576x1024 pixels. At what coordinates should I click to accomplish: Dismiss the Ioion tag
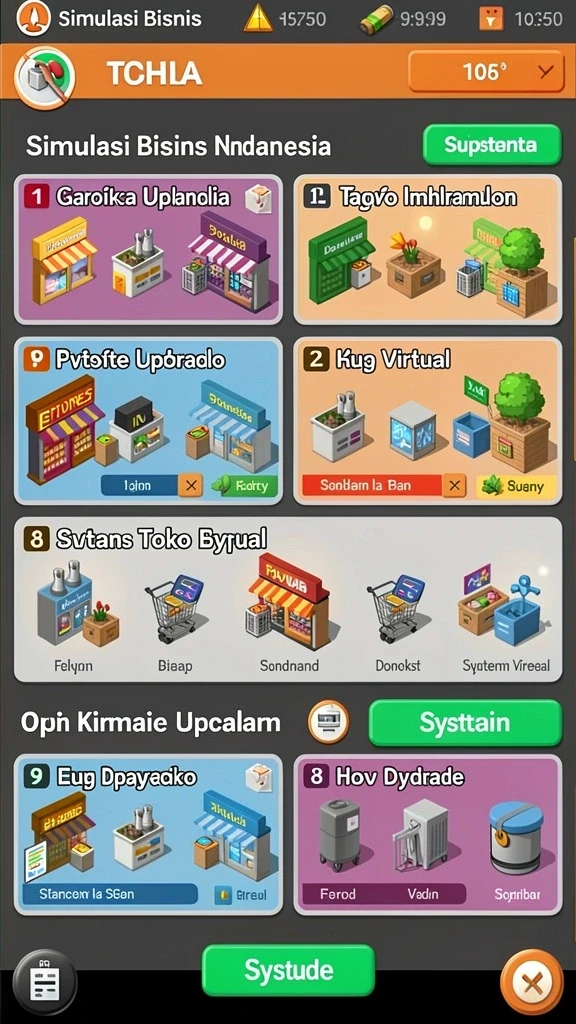click(191, 485)
